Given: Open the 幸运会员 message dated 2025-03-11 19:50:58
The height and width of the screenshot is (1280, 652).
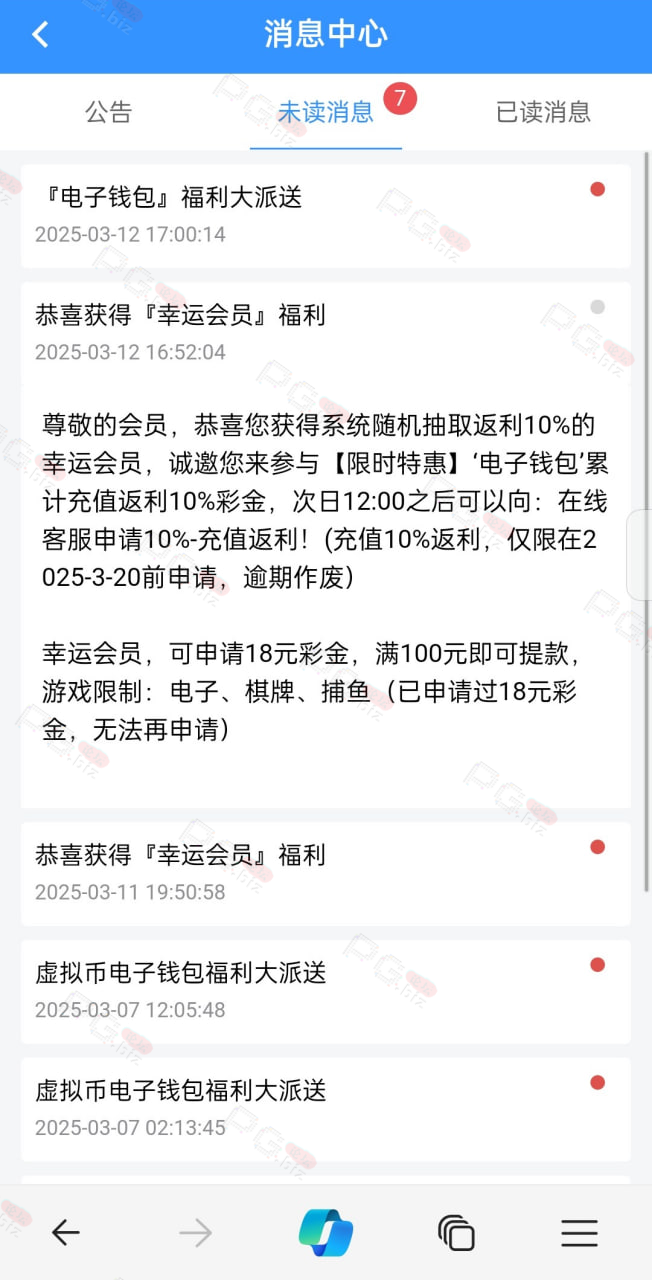Looking at the screenshot, I should (x=326, y=874).
